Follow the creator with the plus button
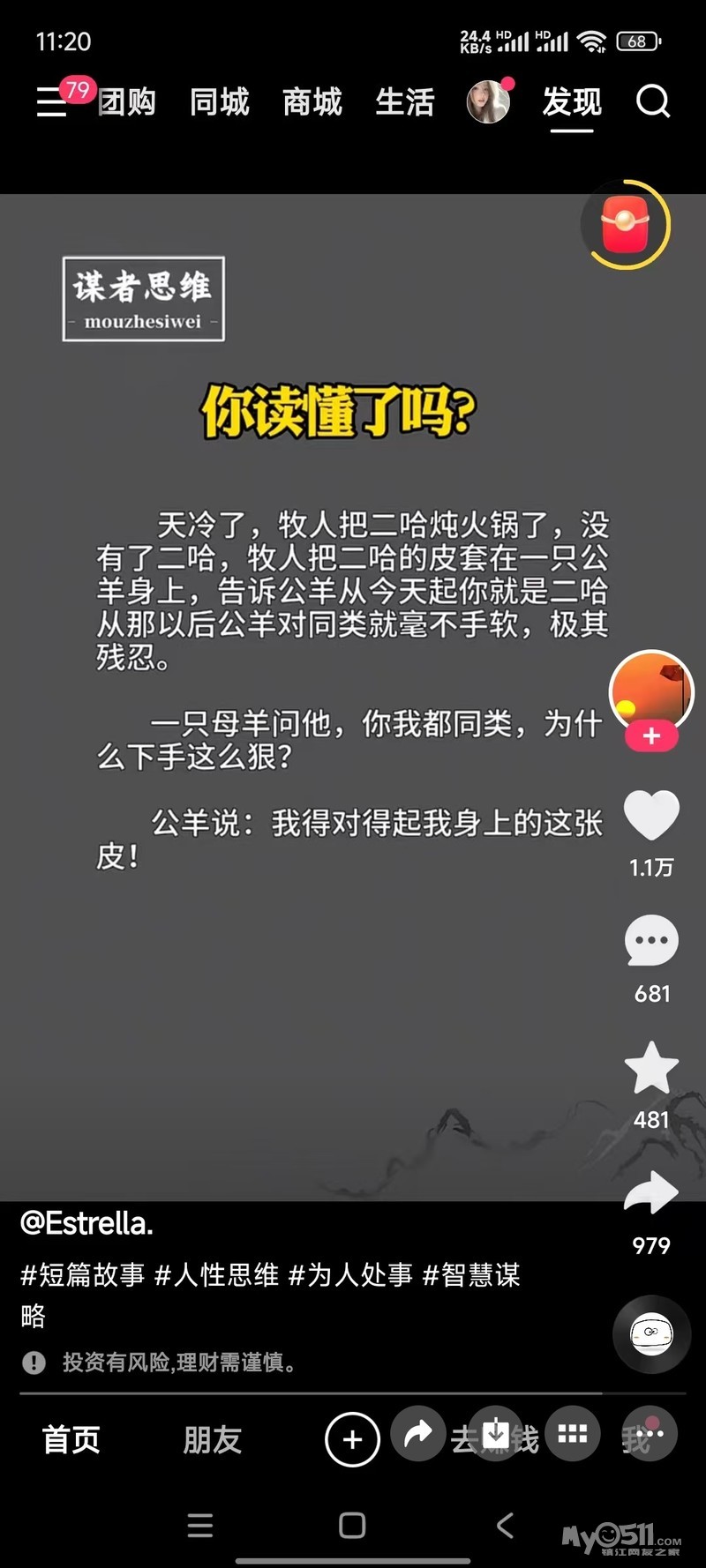Screen dimensions: 706x1568 click(651, 735)
